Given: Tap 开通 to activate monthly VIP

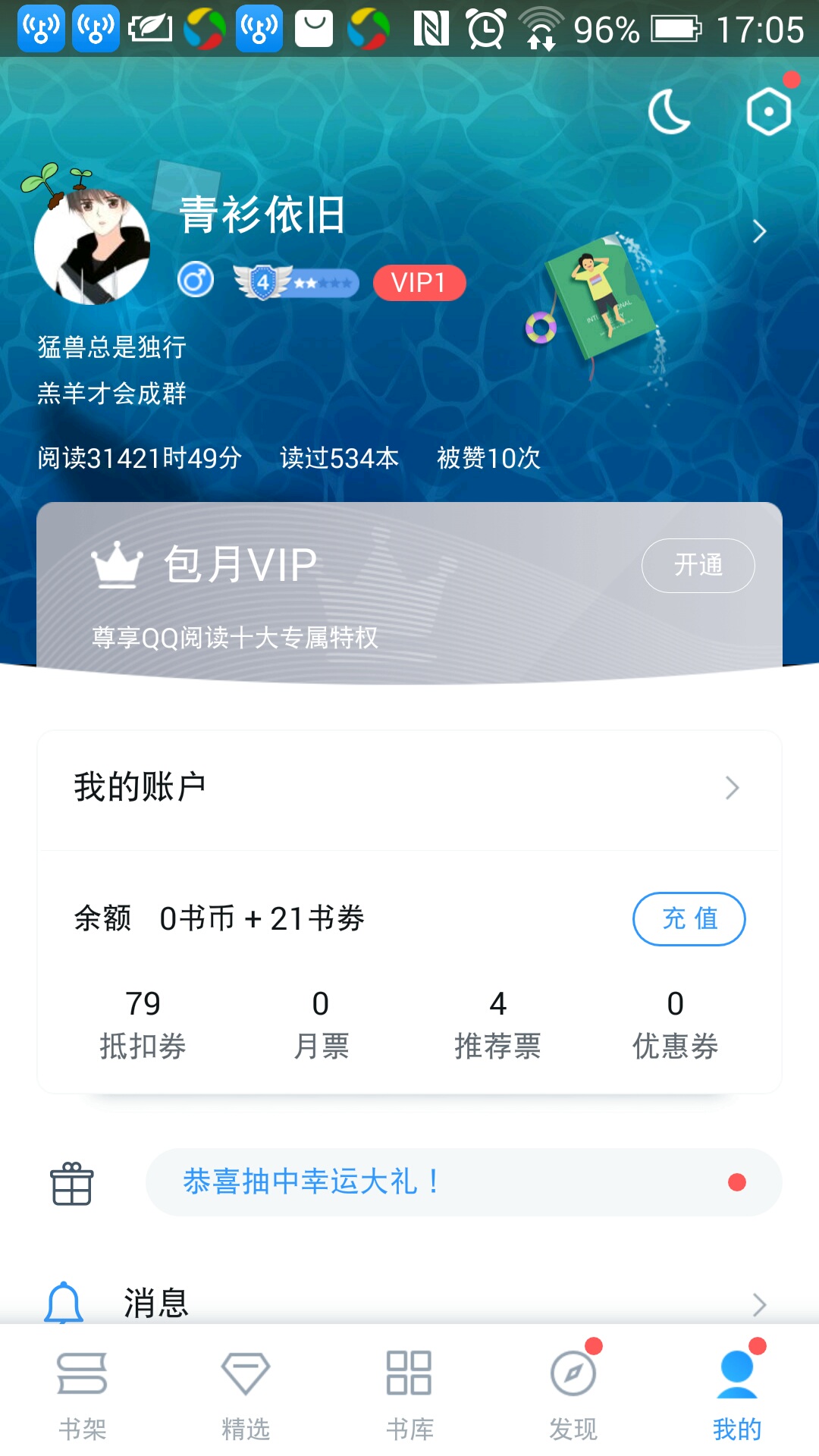Looking at the screenshot, I should (x=698, y=565).
